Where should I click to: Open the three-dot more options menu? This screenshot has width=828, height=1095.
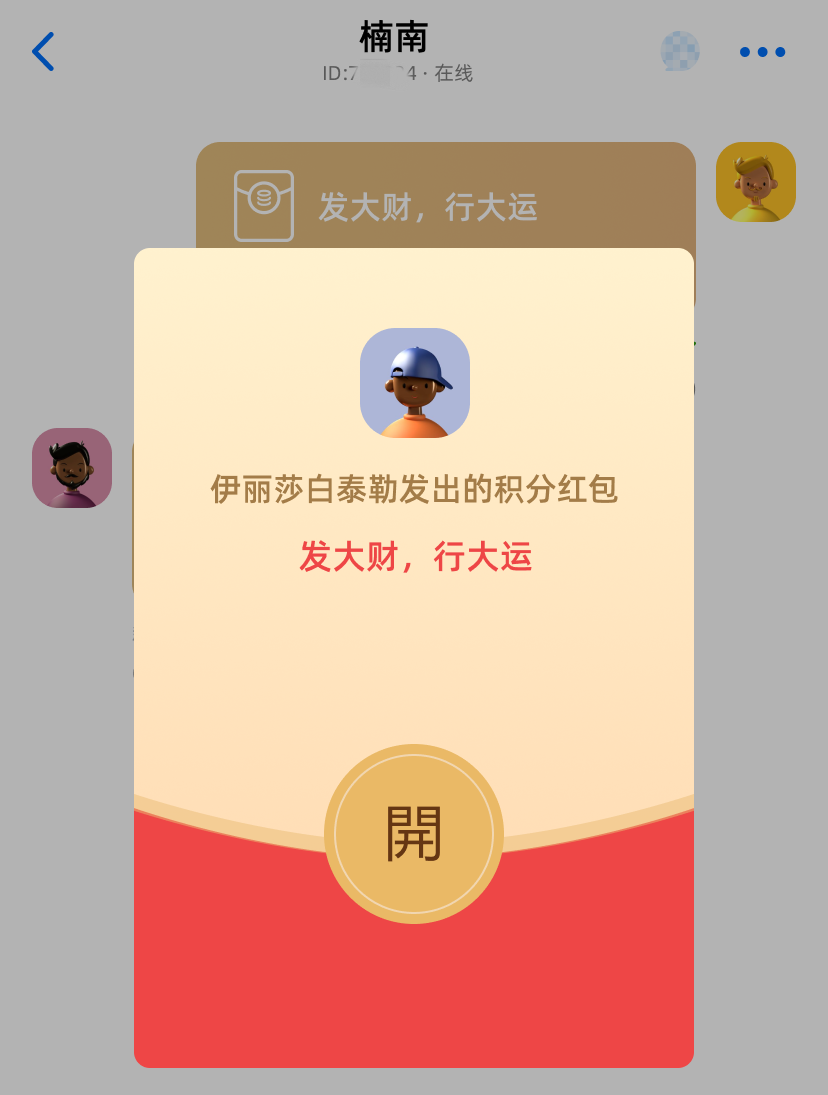[762, 52]
